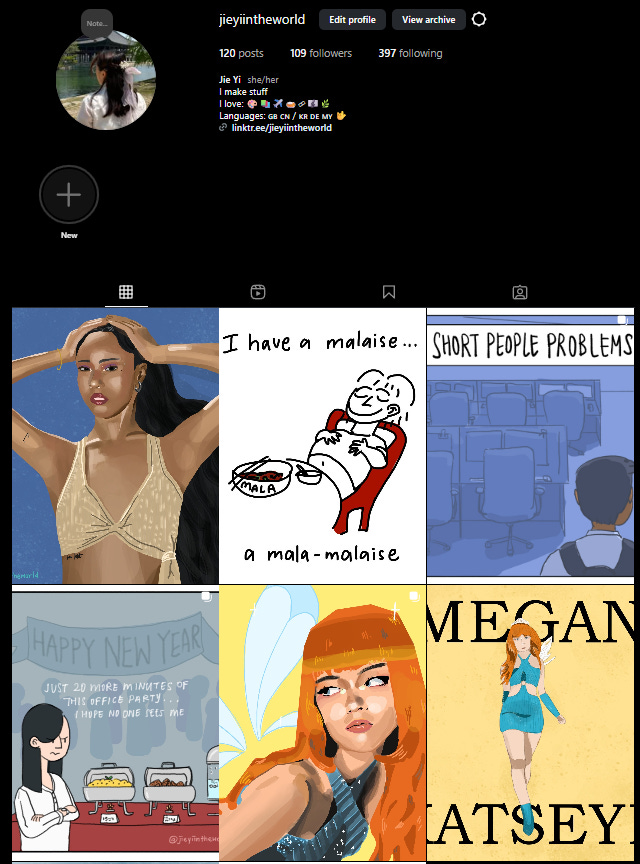
Task: Open the portrait post of woman in bikini top
Action: tap(115, 445)
